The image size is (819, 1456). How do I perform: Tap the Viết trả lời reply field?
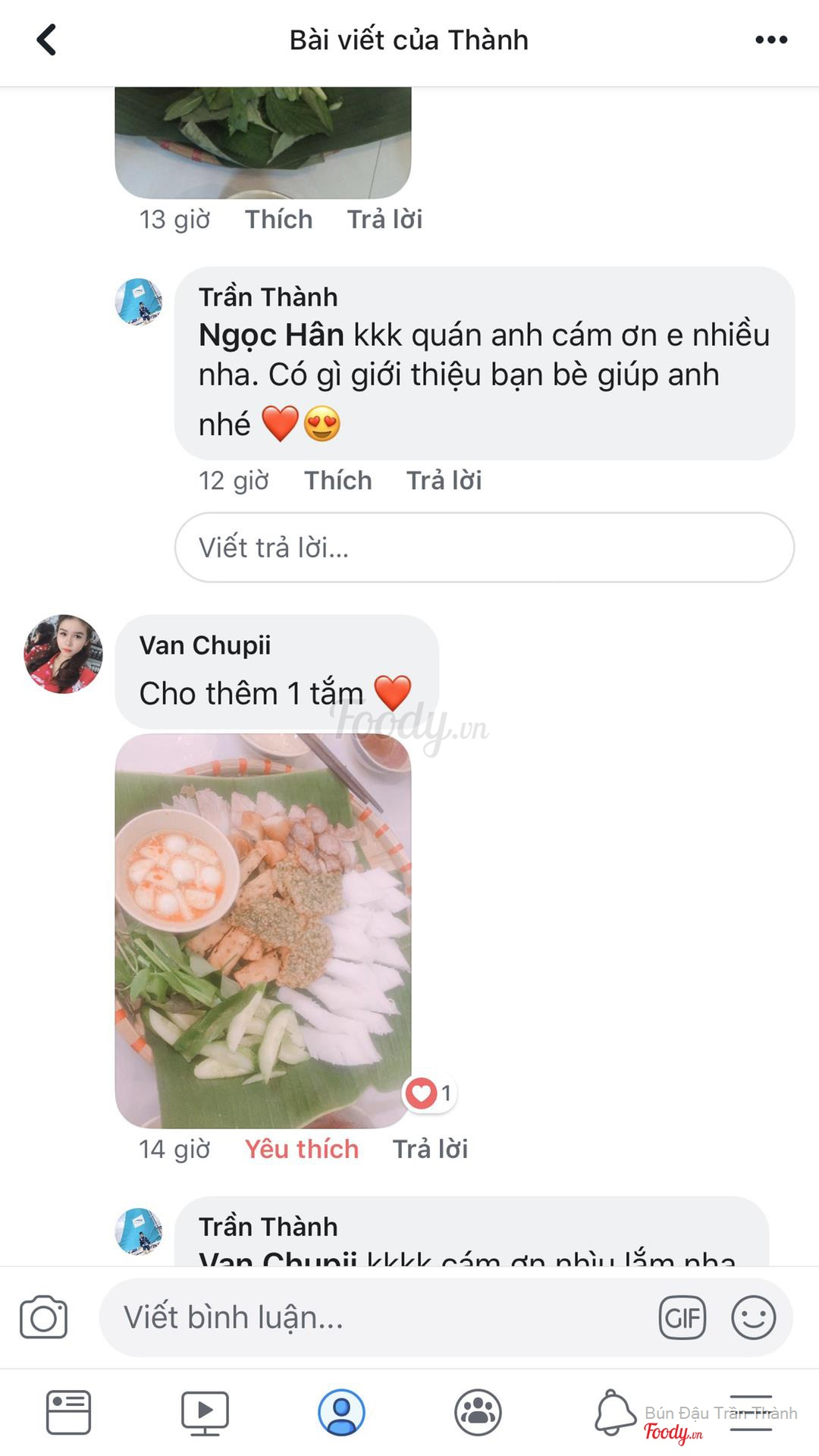[x=484, y=548]
